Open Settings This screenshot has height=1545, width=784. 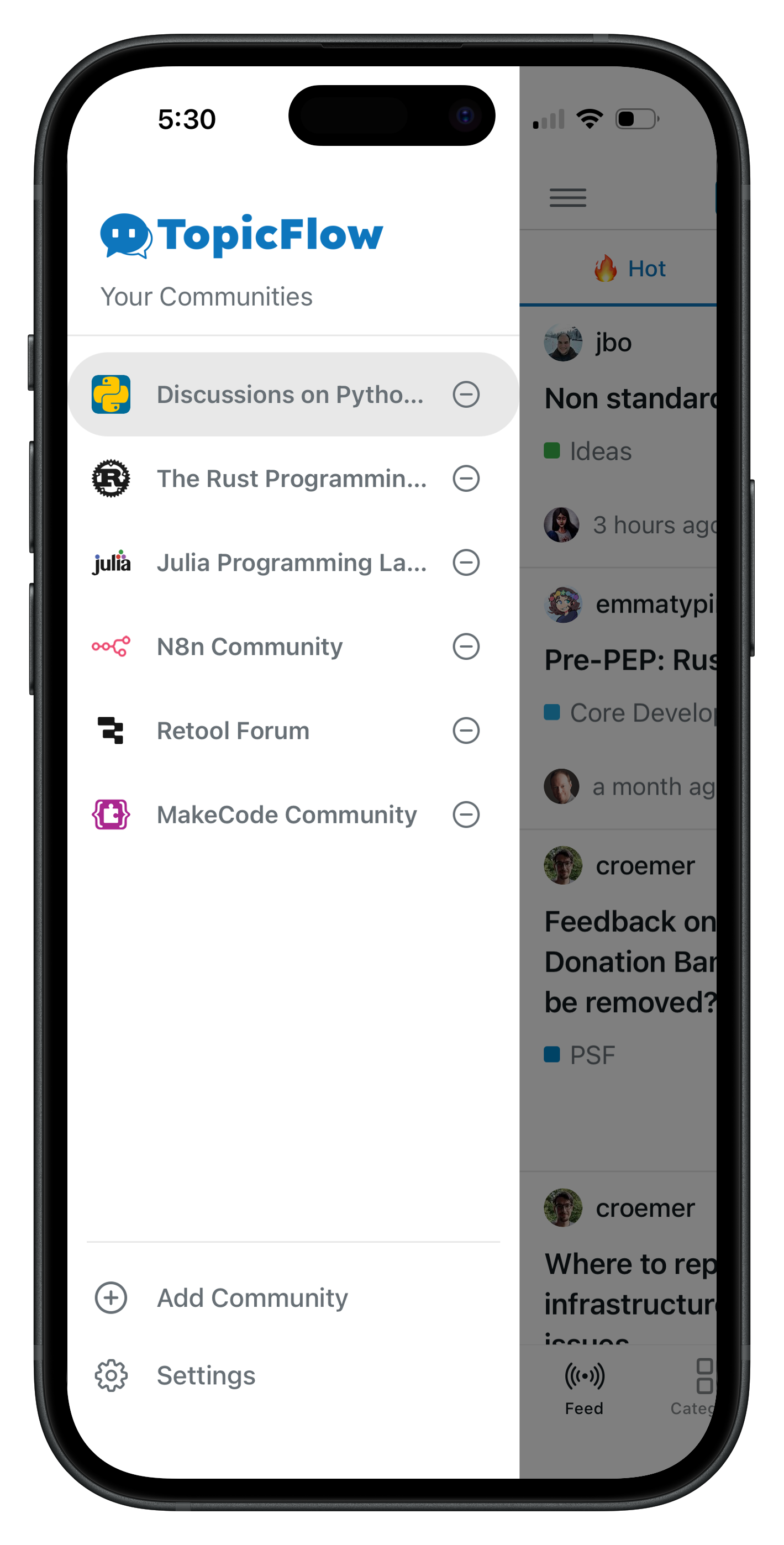[206, 1376]
